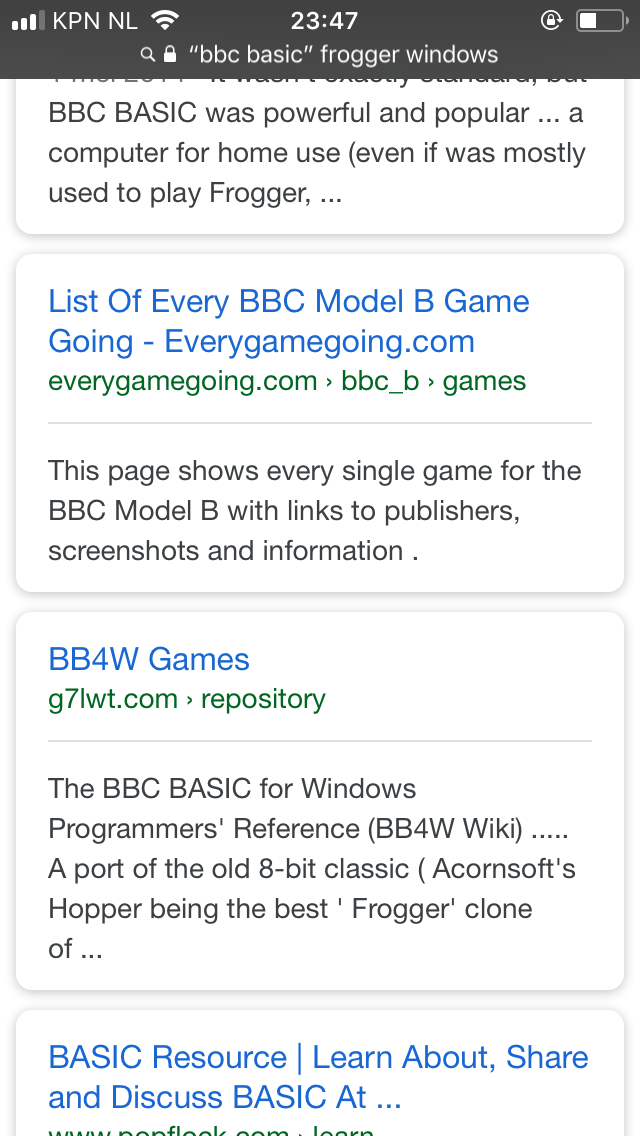Open the BB4W Games search result
Image resolution: width=640 pixels, height=1136 pixels.
[x=149, y=659]
